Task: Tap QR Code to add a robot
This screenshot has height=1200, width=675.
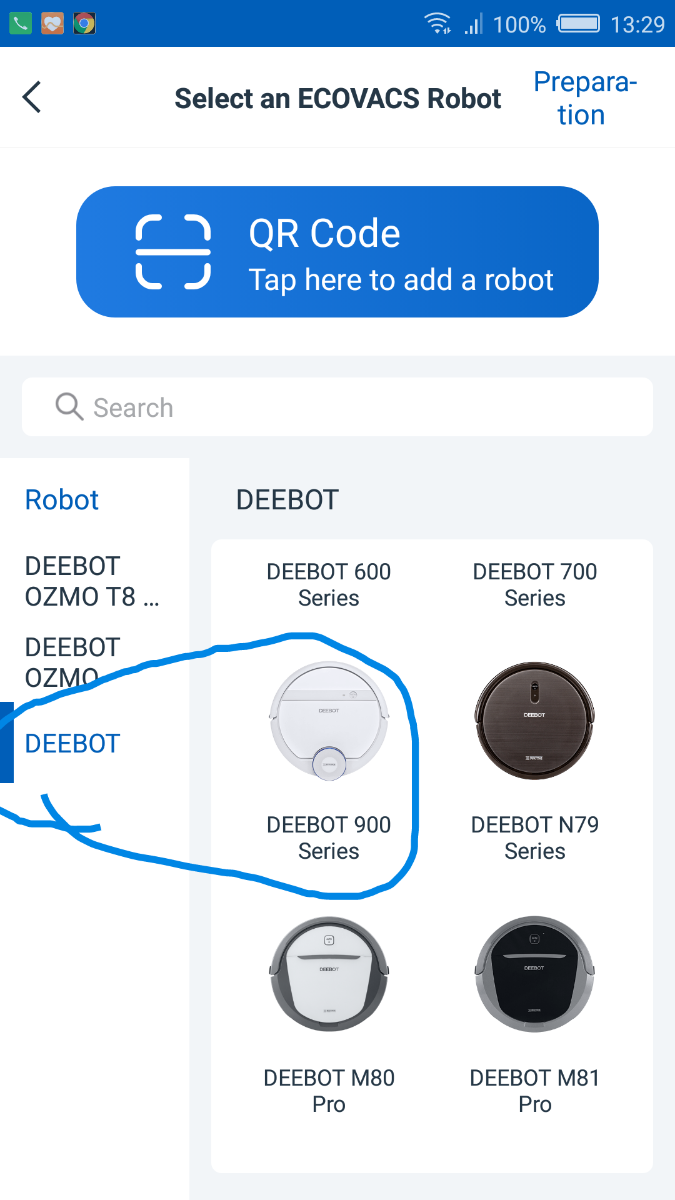Action: (337, 252)
